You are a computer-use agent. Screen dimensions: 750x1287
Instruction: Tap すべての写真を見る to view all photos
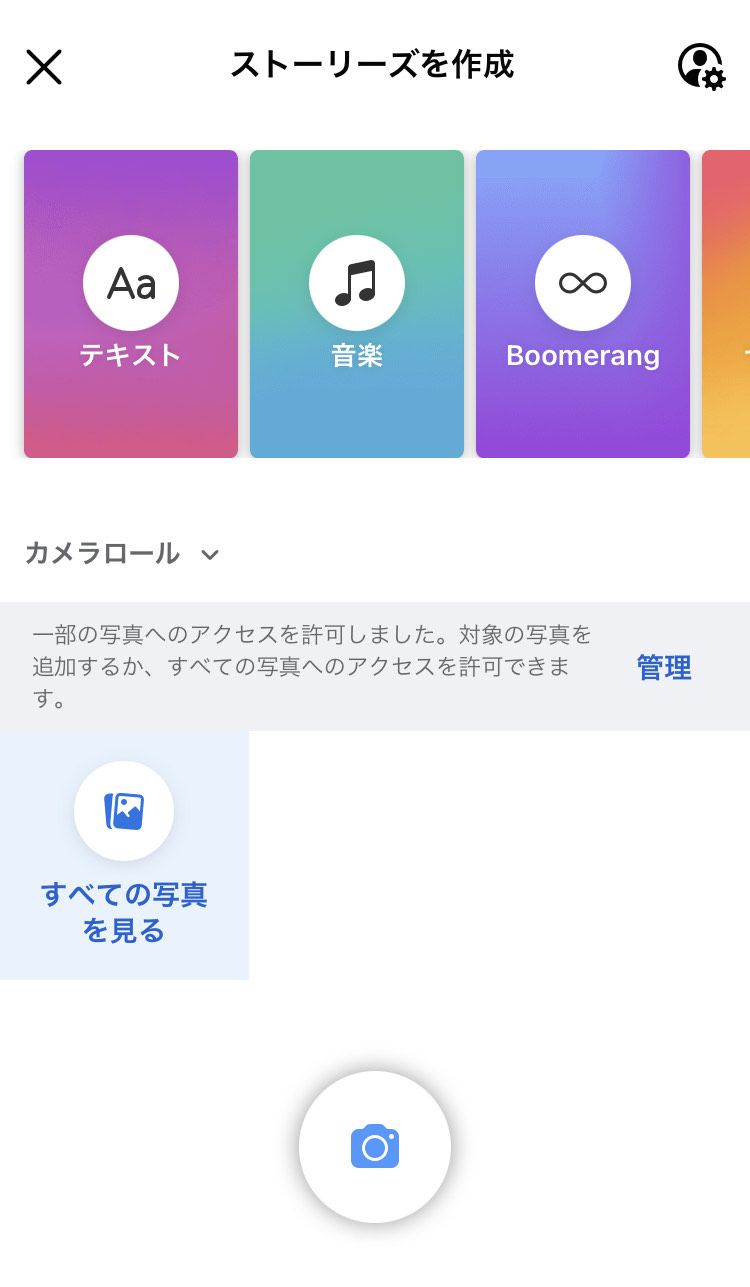(x=124, y=911)
